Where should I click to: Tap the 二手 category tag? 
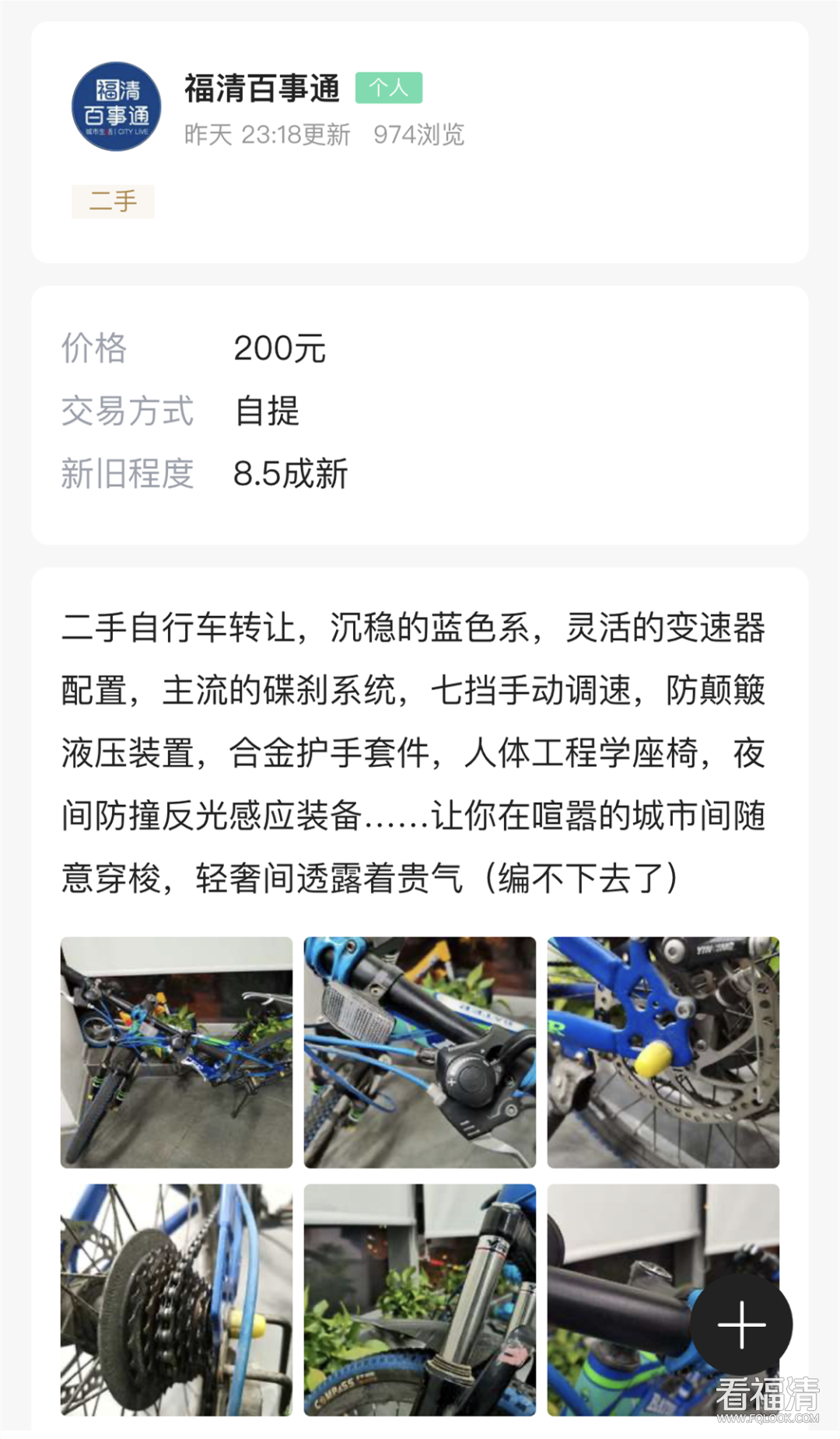113,201
